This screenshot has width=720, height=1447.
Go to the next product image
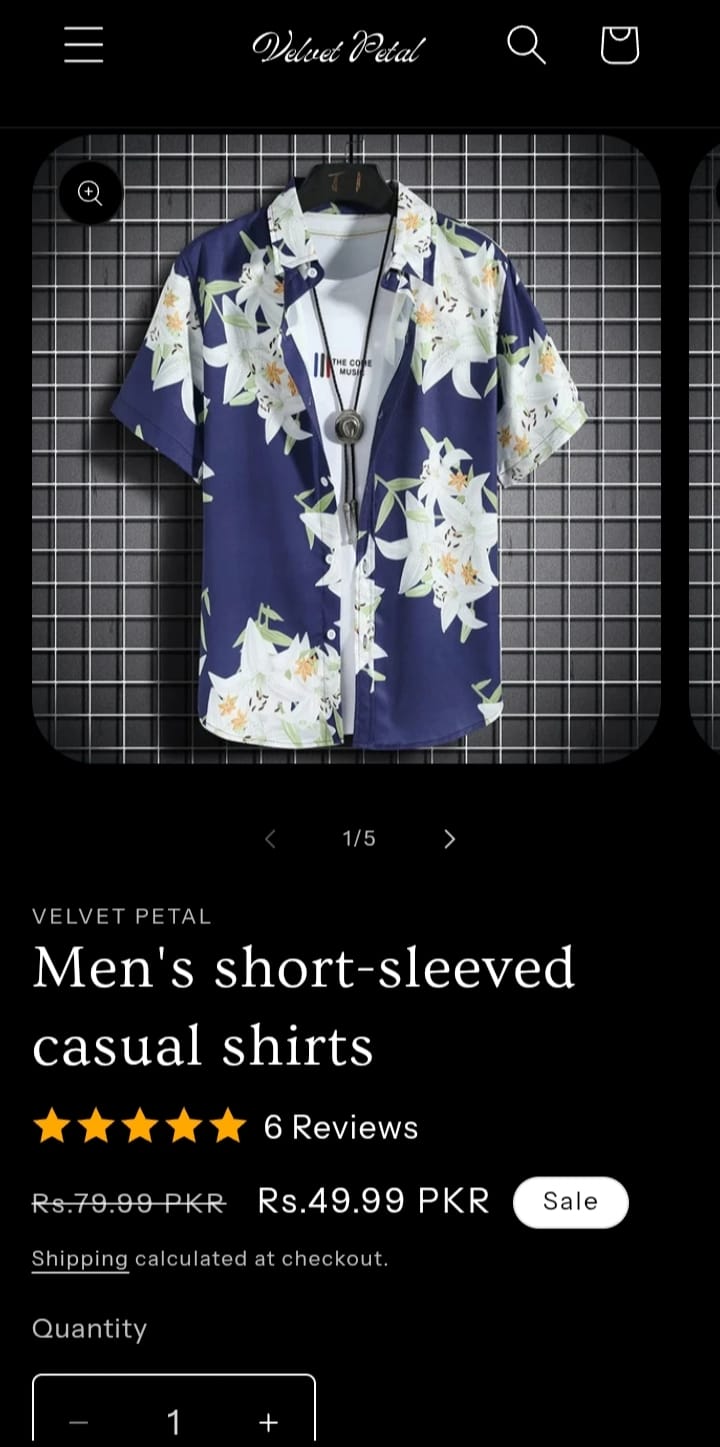click(449, 838)
